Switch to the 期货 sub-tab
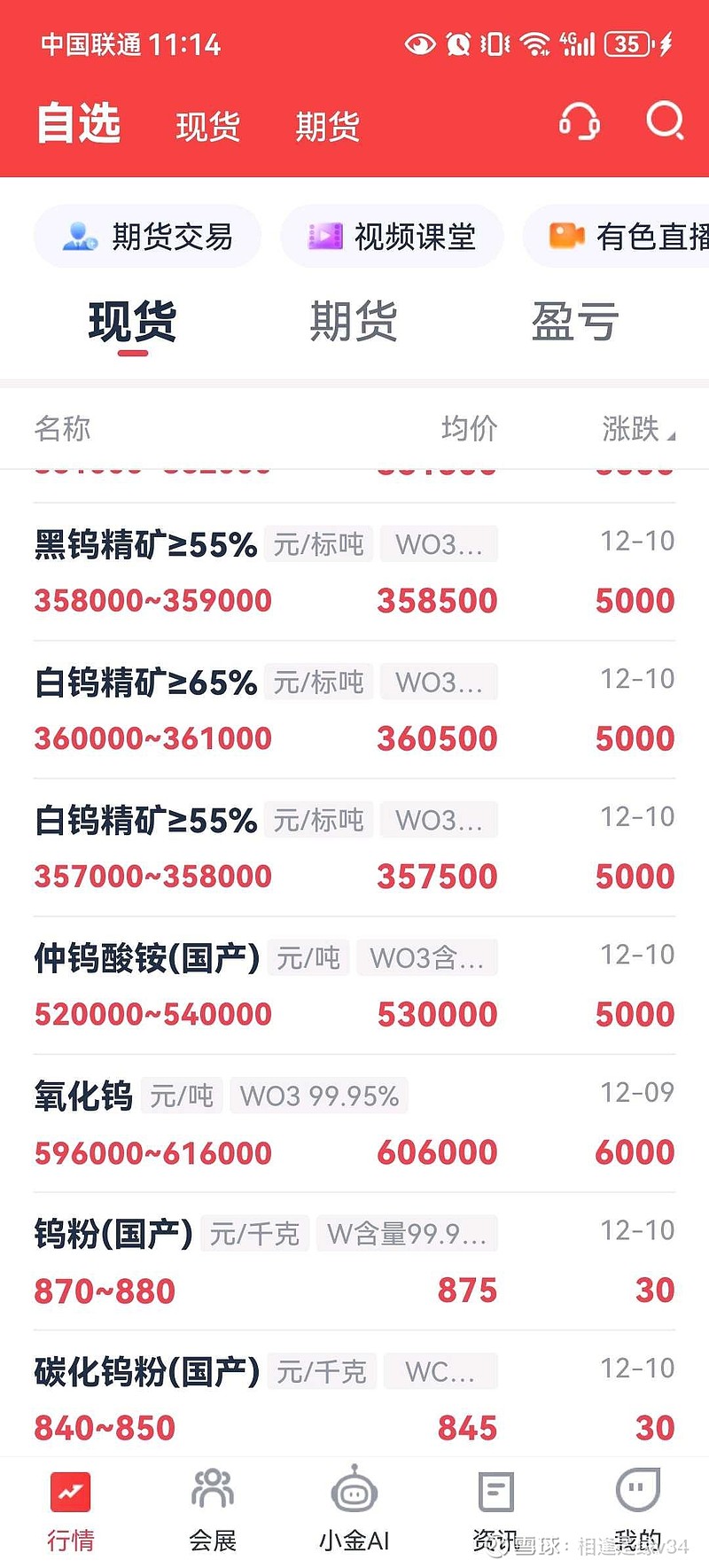Viewport: 709px width, 1568px height. [353, 322]
